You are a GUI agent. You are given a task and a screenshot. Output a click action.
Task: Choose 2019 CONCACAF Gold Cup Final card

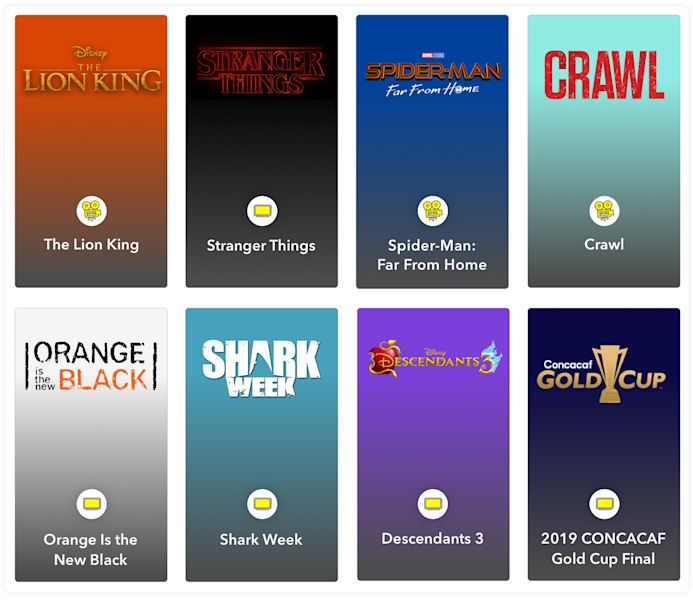(603, 444)
